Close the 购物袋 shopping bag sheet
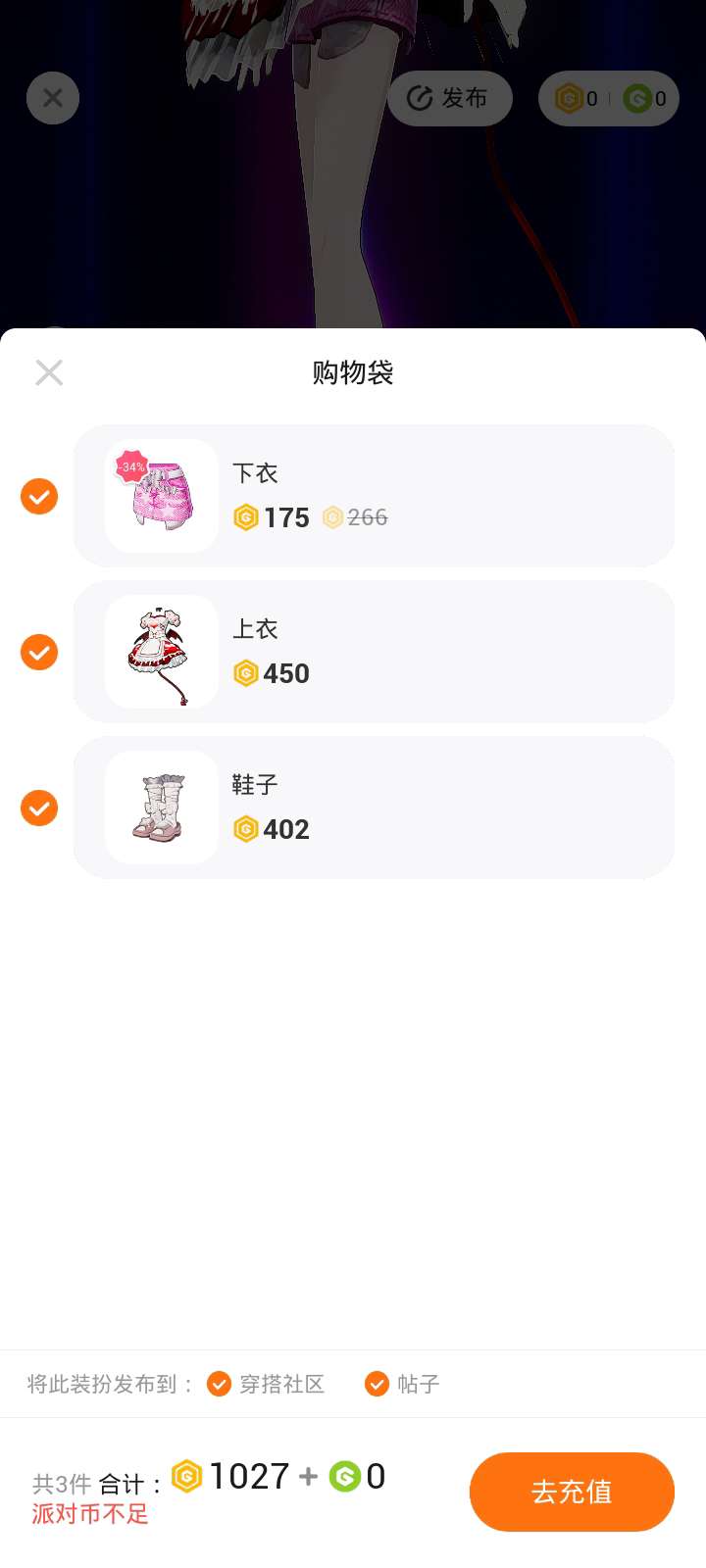Screen dimensions: 706x1568 pos(49,372)
